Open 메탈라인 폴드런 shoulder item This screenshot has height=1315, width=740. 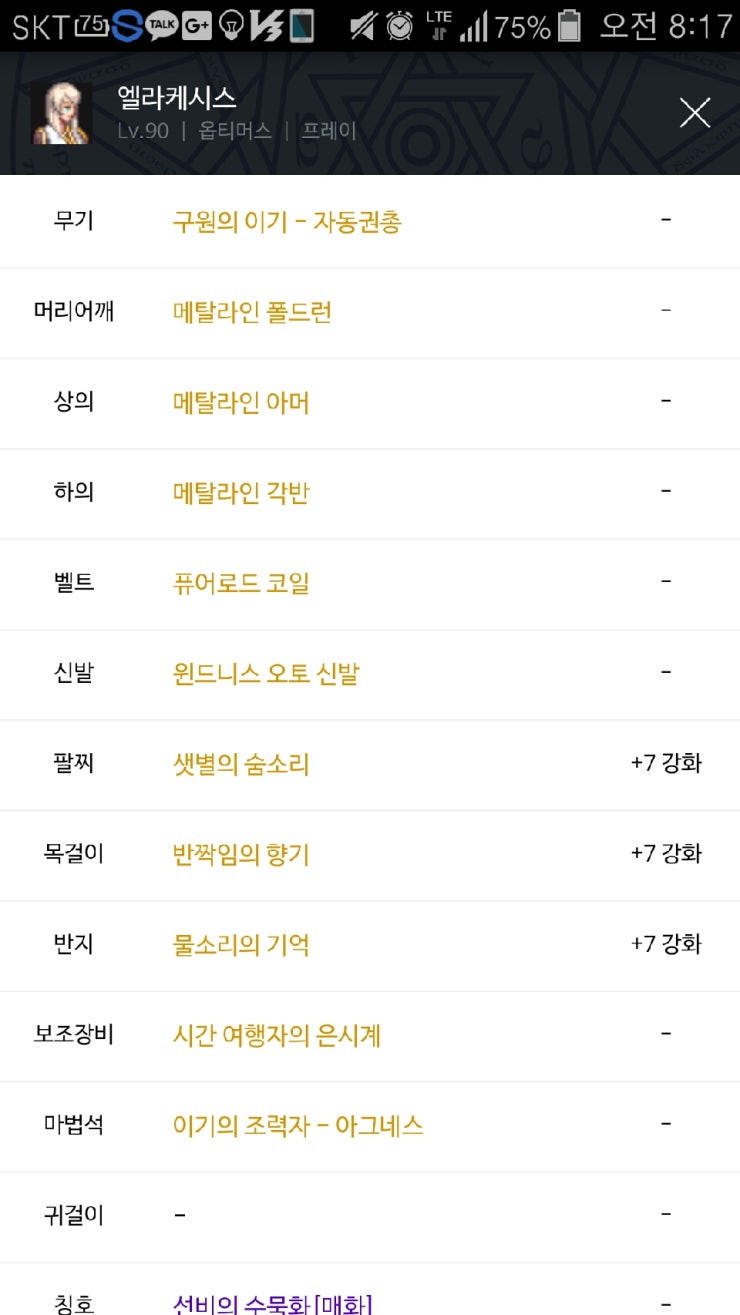point(252,313)
